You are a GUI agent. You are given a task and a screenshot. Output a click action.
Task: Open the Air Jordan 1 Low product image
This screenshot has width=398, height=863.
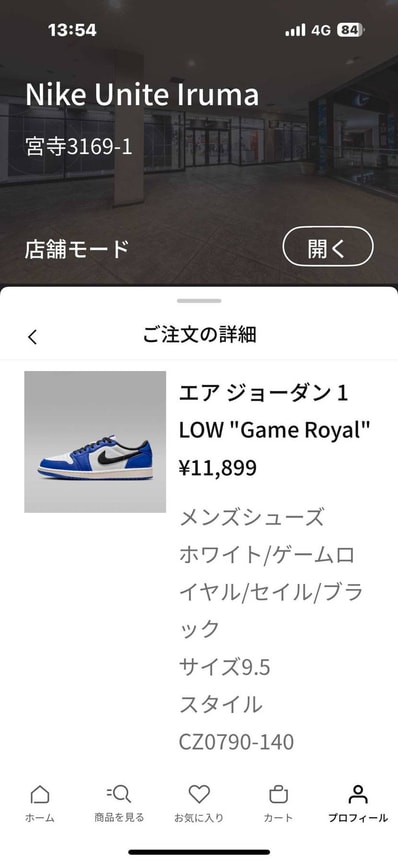tap(95, 441)
